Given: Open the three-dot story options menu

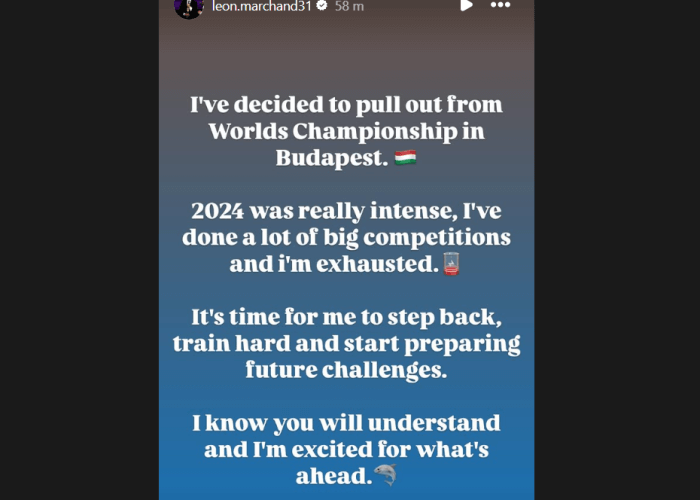Looking at the screenshot, I should (500, 5).
